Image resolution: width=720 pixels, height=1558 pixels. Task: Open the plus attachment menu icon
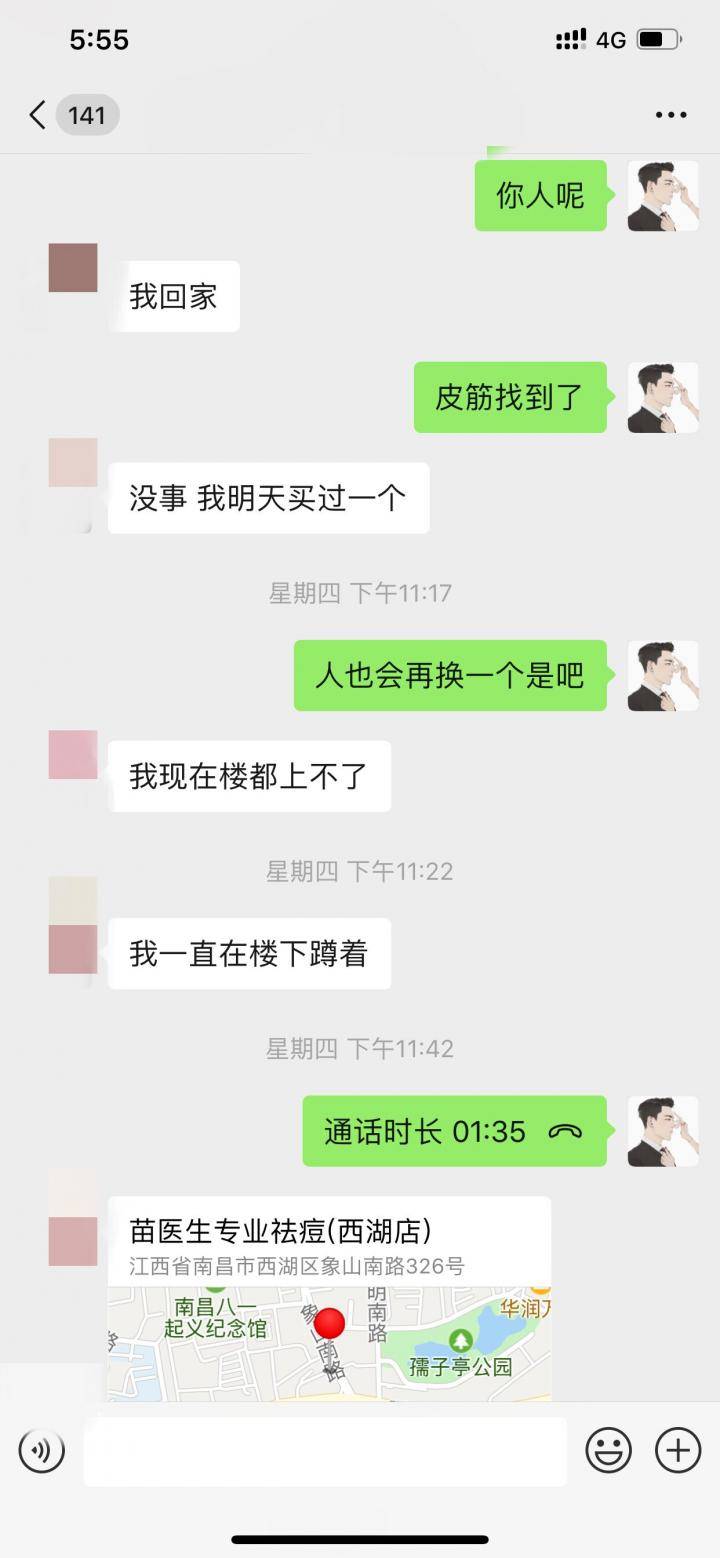[678, 1450]
